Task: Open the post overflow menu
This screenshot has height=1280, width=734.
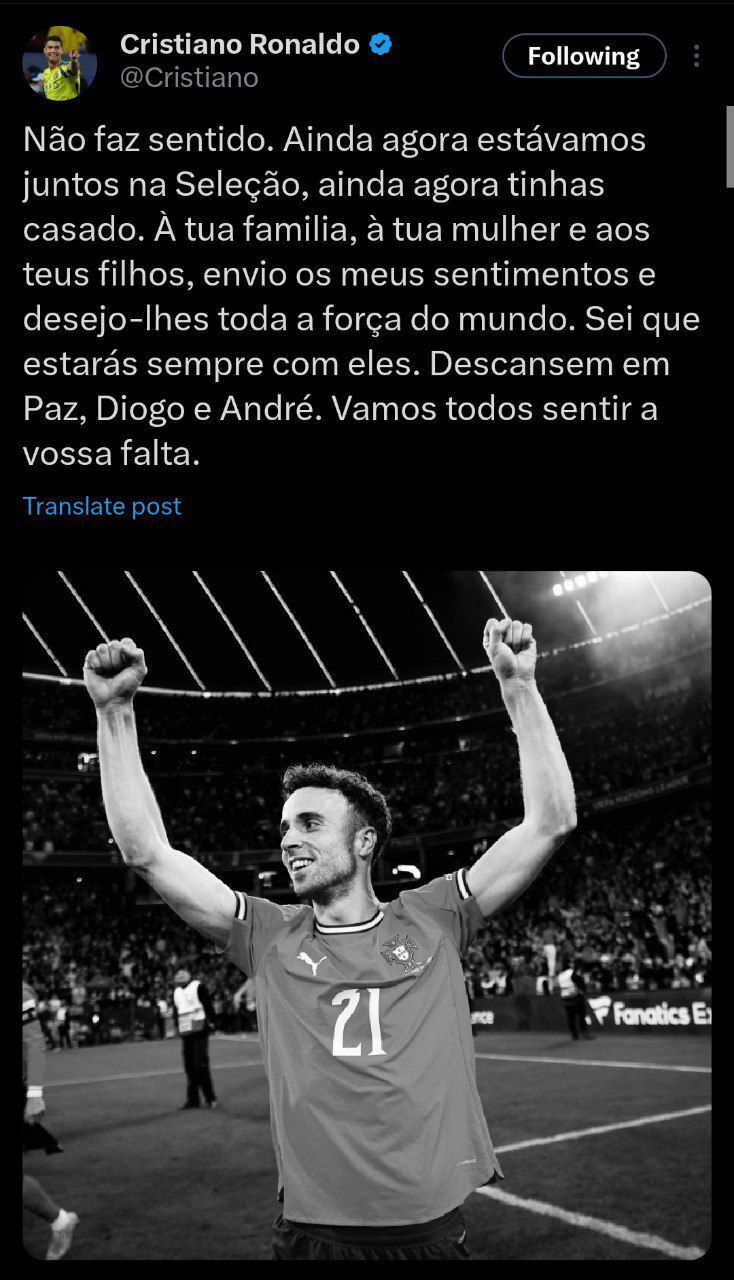Action: coord(697,57)
